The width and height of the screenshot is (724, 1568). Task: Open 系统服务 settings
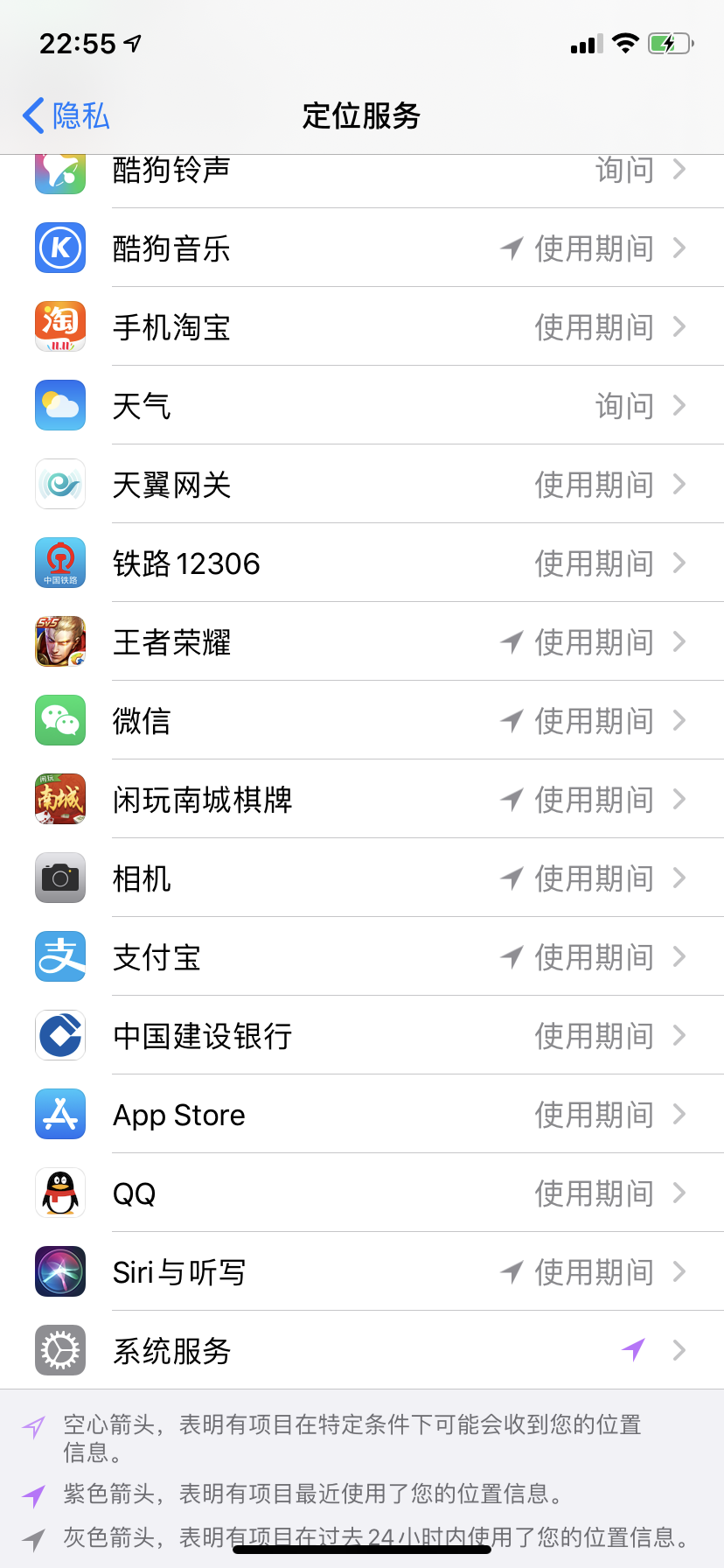tap(362, 1351)
